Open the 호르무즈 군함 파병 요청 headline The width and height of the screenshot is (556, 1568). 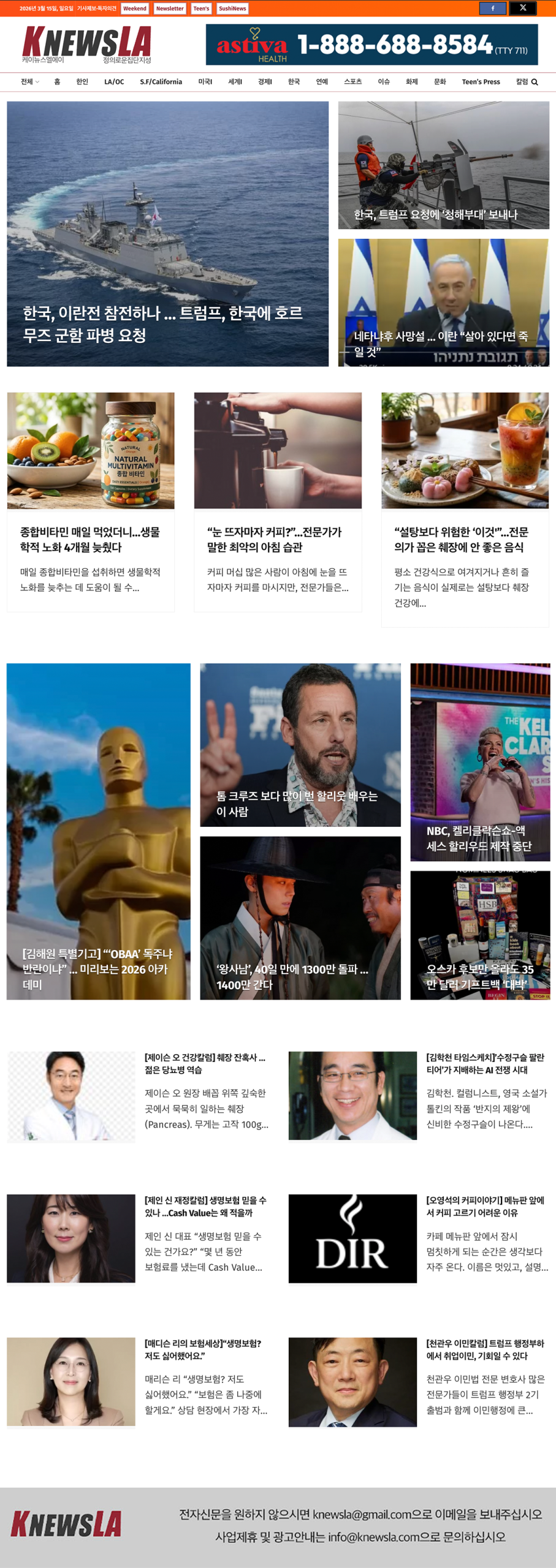(162, 324)
